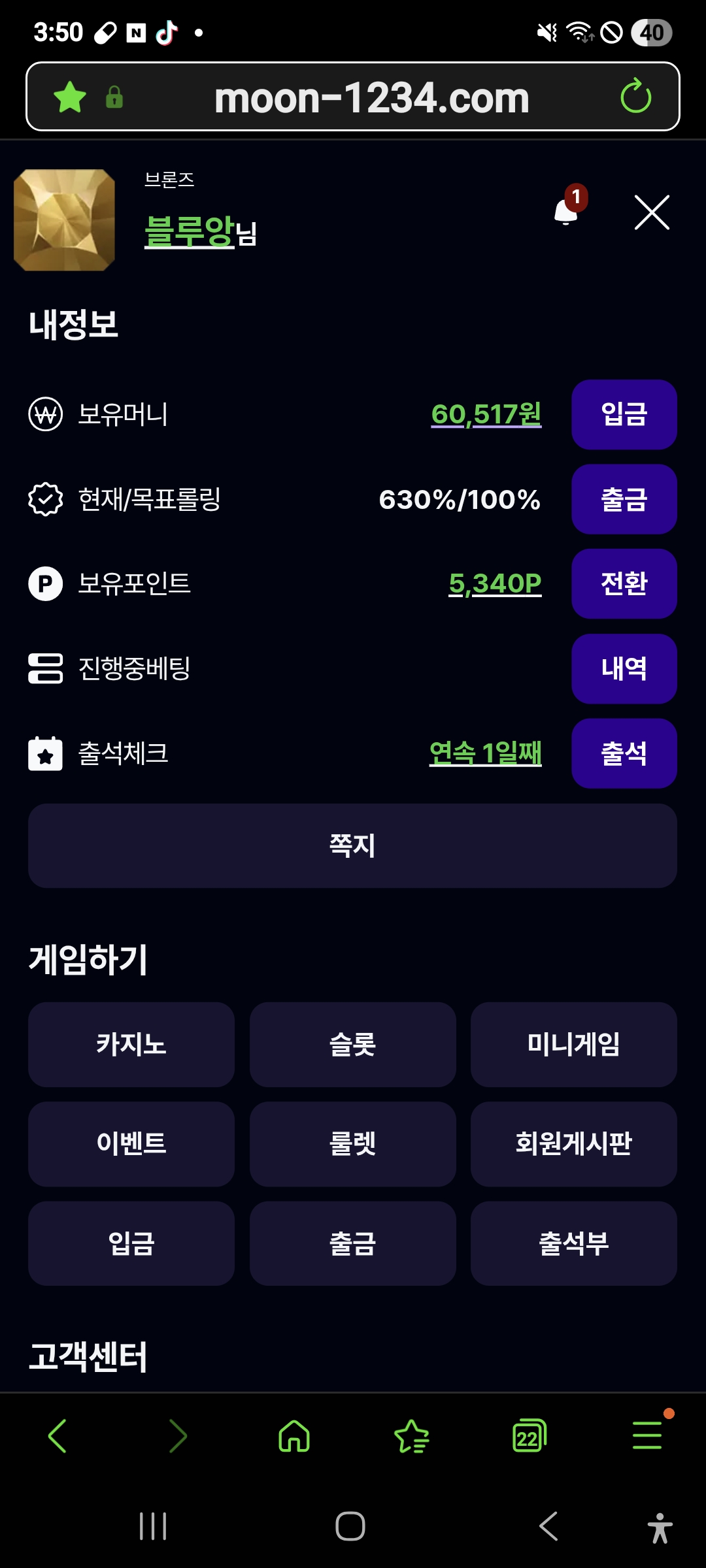
Task: Bookmark site with the green star
Action: pos(70,97)
